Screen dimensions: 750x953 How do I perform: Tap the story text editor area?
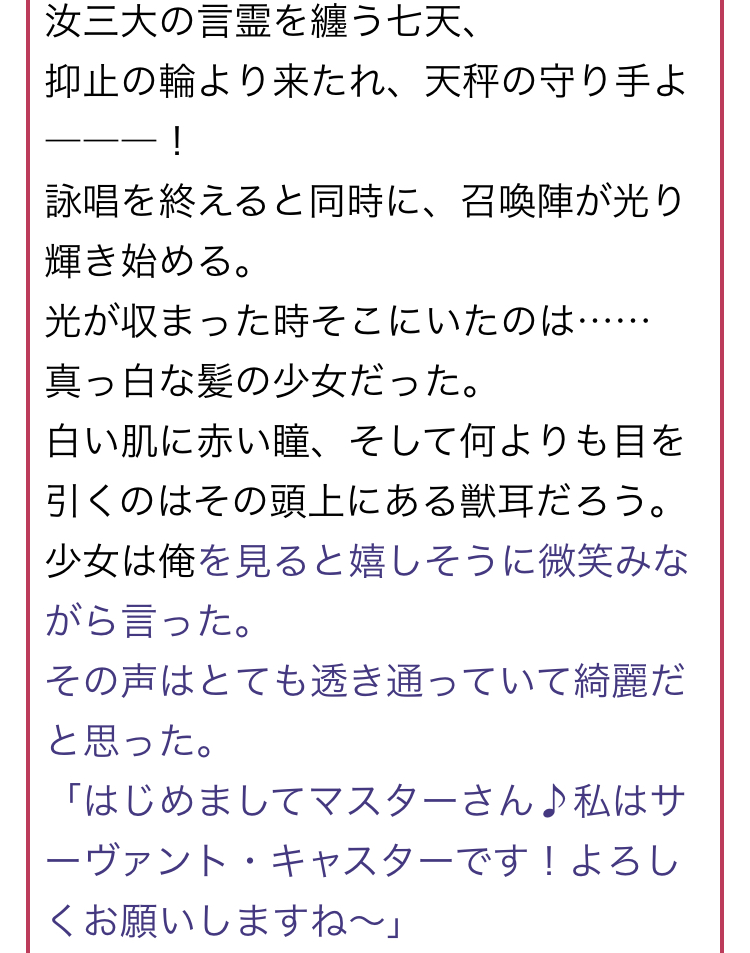click(374, 476)
